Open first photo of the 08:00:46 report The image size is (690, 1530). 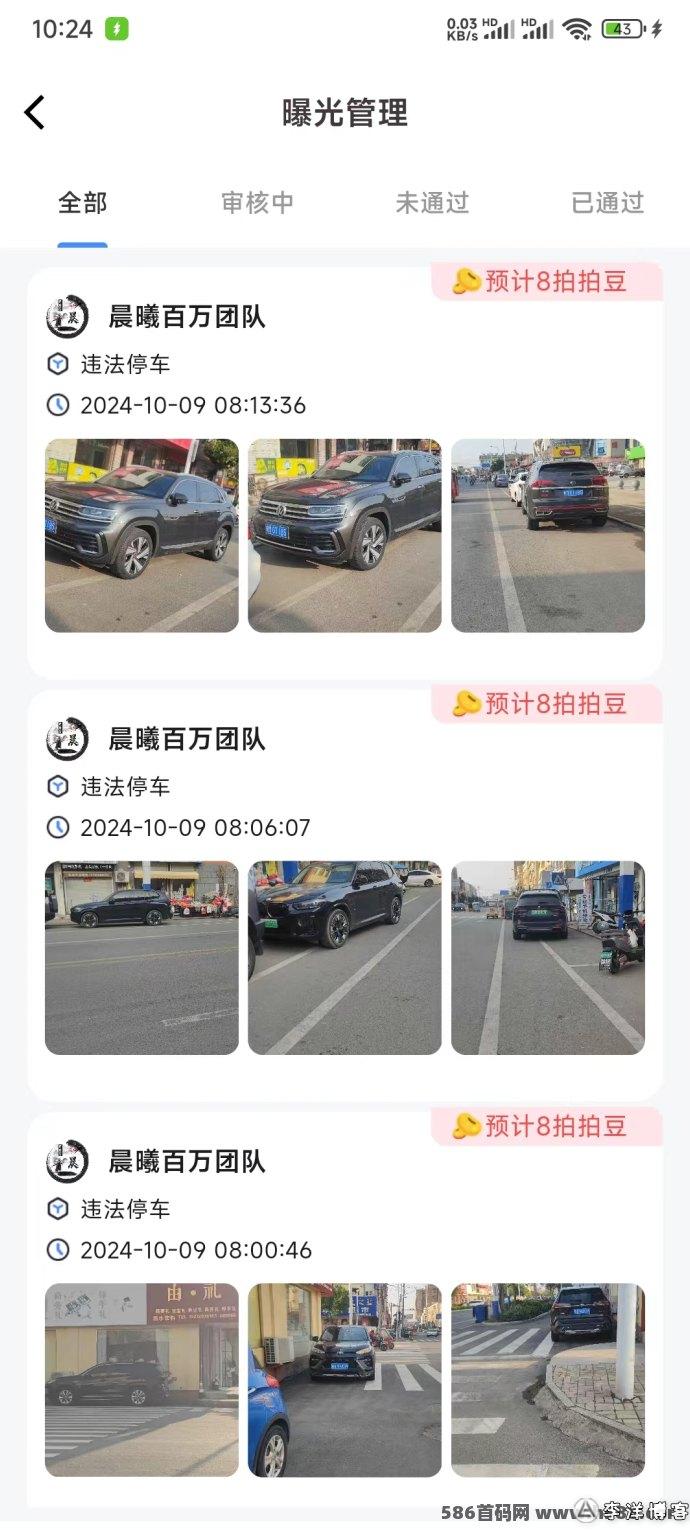point(141,1379)
